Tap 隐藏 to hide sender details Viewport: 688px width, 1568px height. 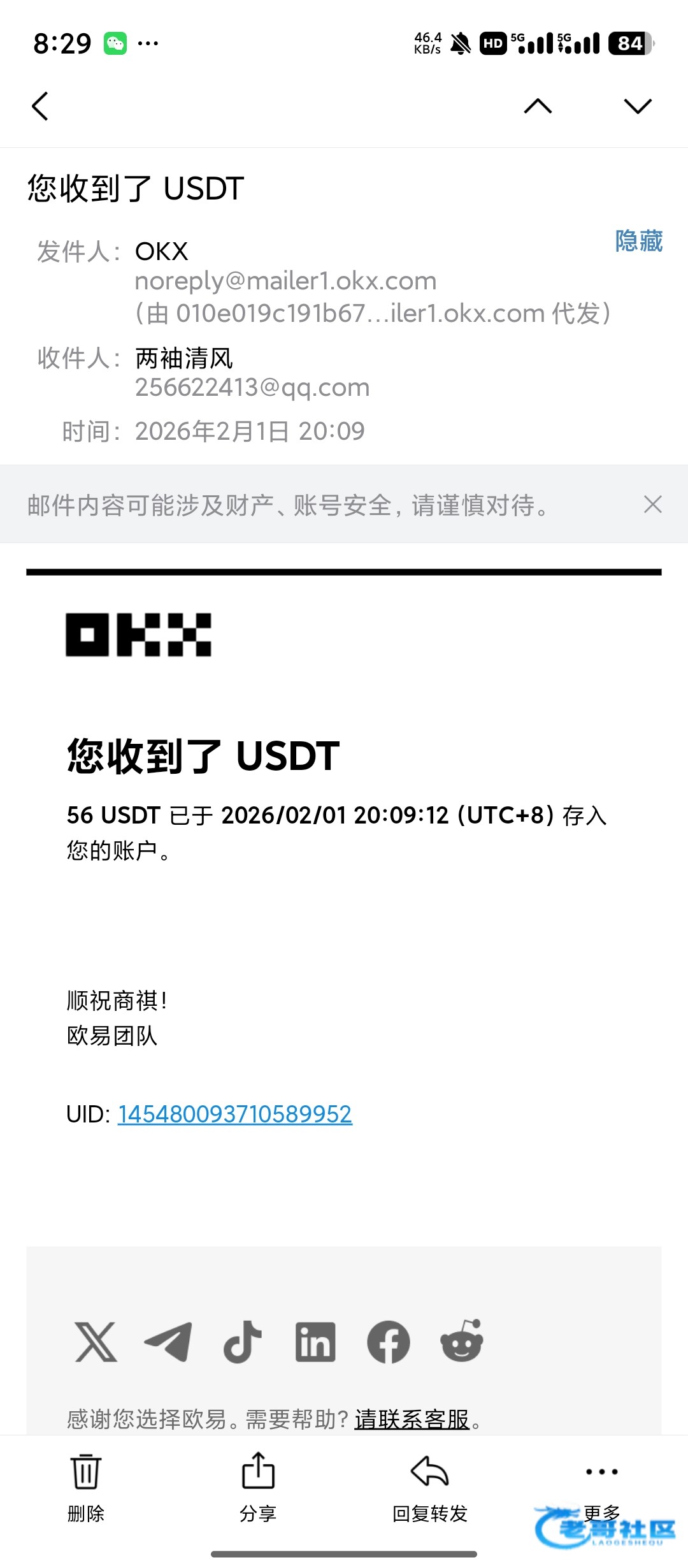[x=638, y=241]
